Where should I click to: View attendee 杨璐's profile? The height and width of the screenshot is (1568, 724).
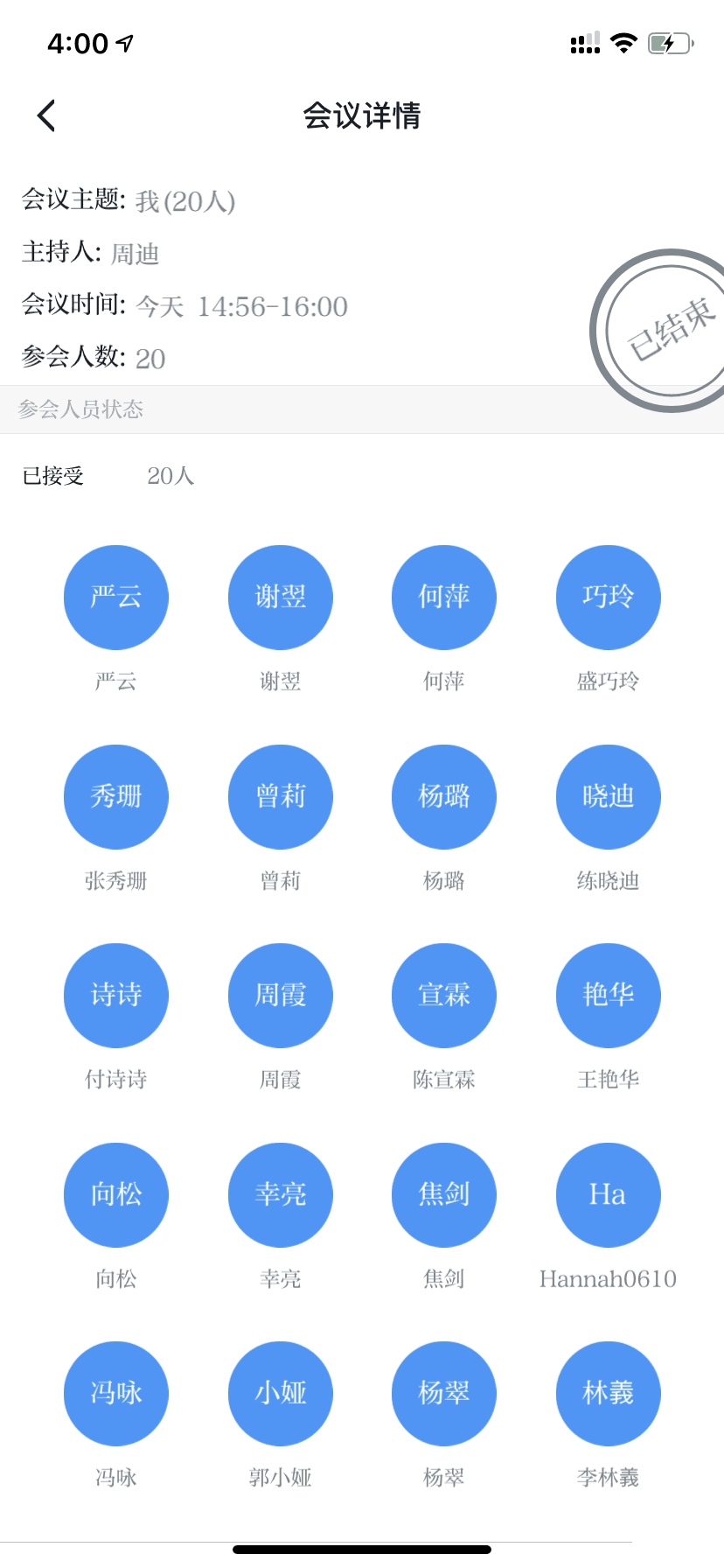(444, 797)
